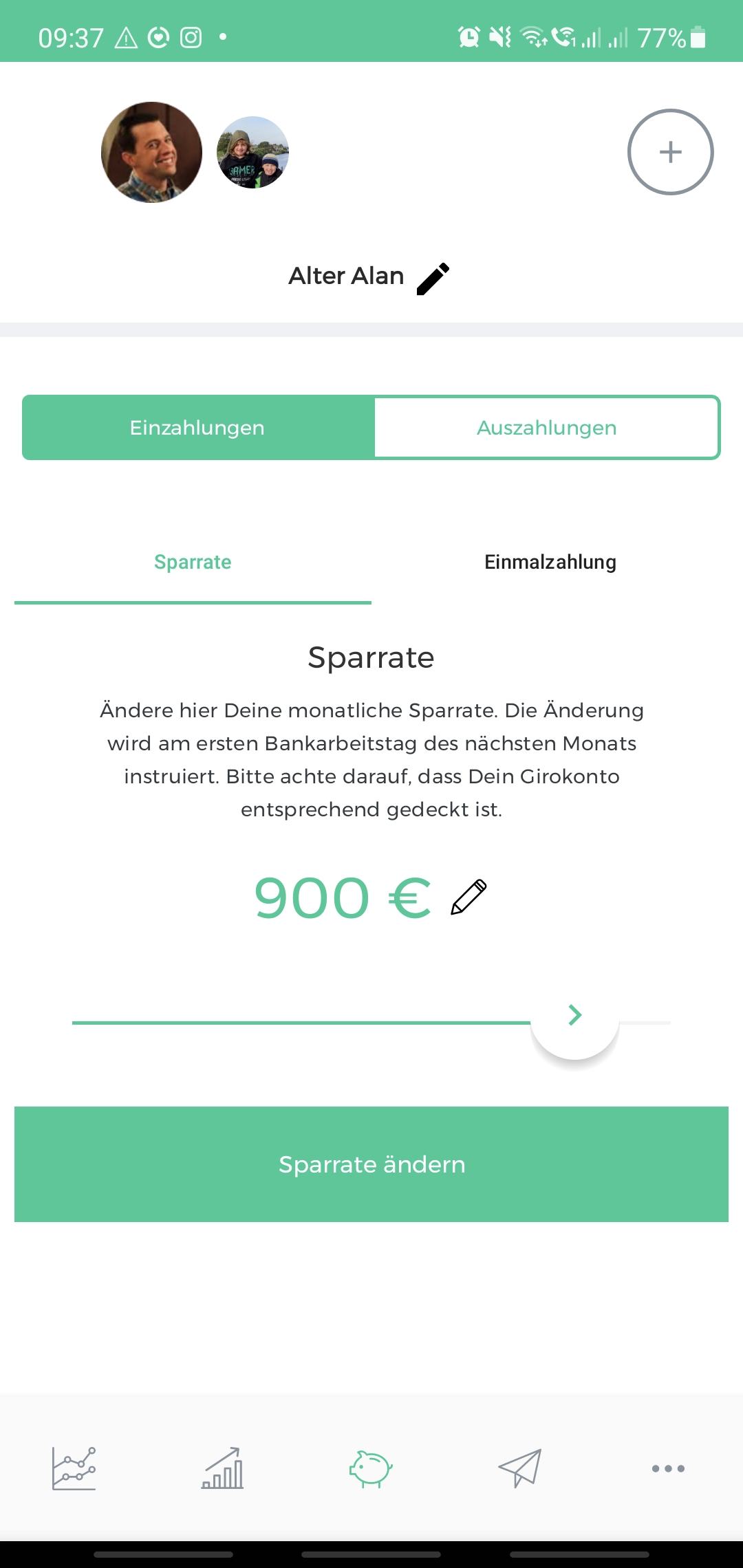
Task: Select the smaller children photo avatar
Action: tap(252, 152)
